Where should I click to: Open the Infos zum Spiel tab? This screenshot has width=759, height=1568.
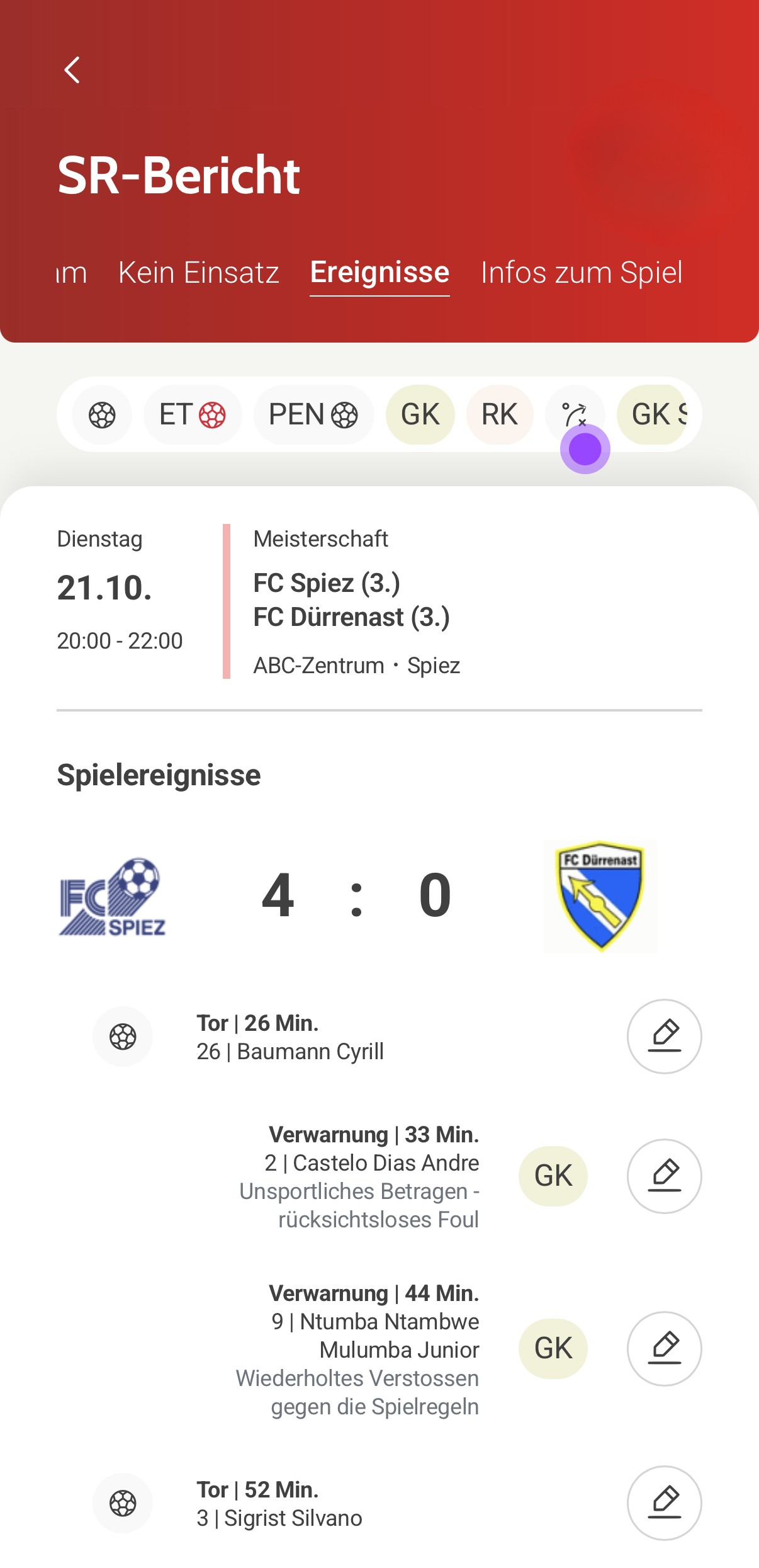pos(581,273)
